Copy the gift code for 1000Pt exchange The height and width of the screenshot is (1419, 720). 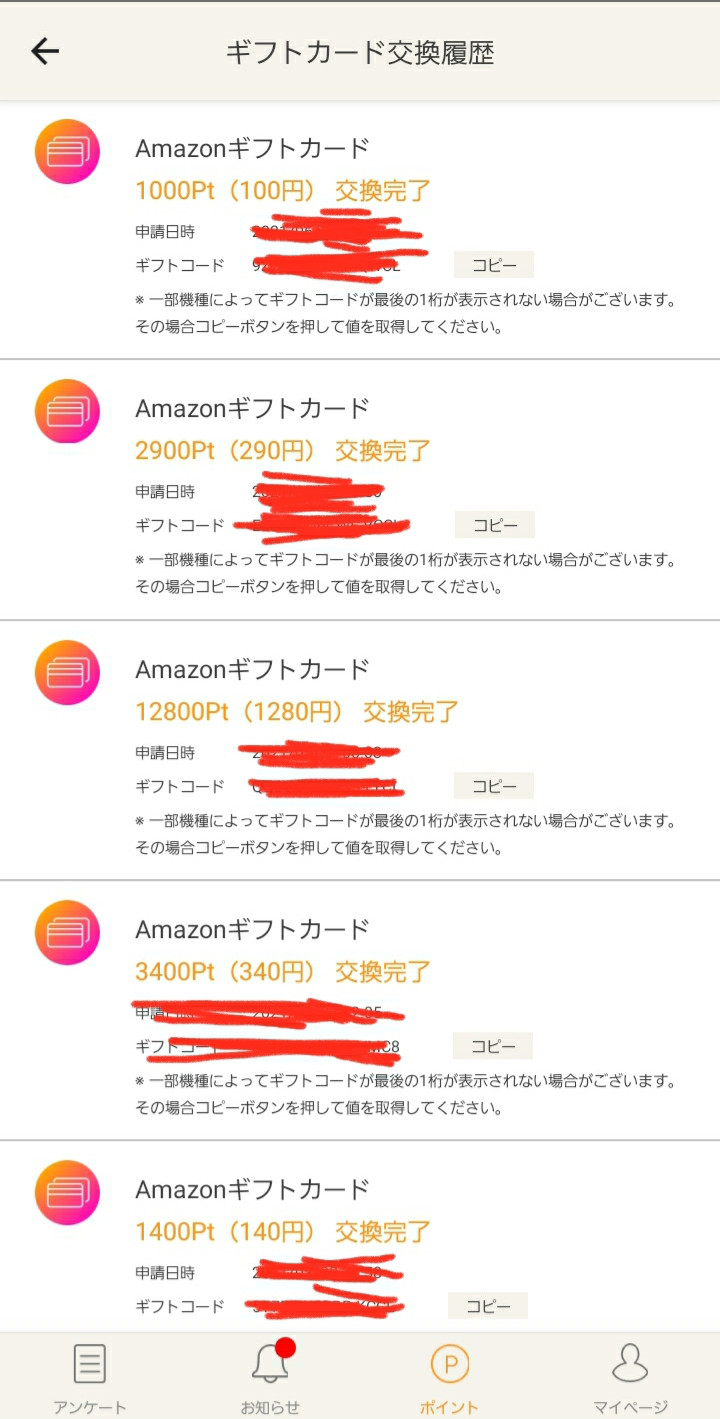tap(494, 265)
